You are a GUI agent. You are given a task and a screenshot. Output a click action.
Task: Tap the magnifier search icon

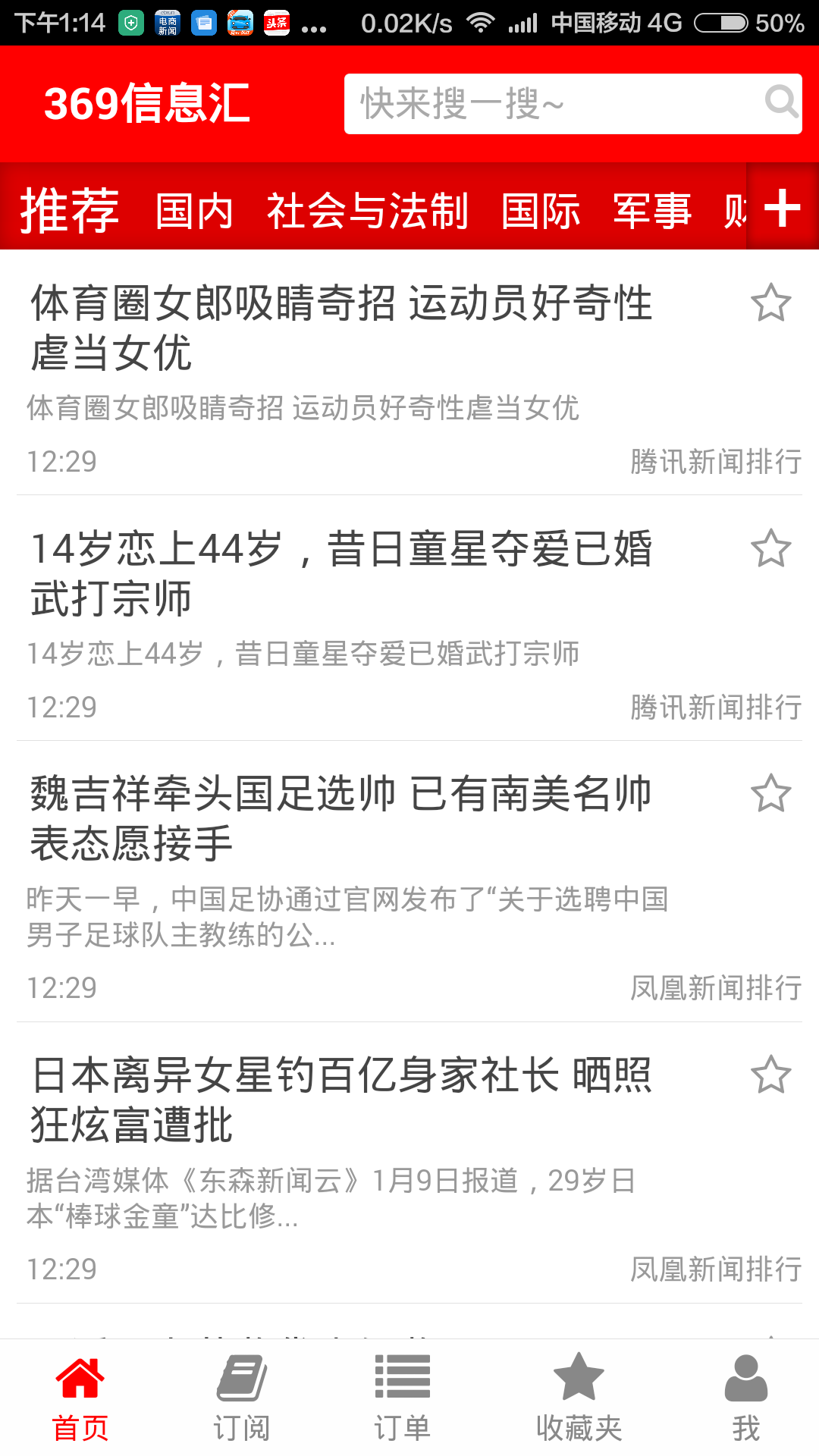click(x=781, y=102)
